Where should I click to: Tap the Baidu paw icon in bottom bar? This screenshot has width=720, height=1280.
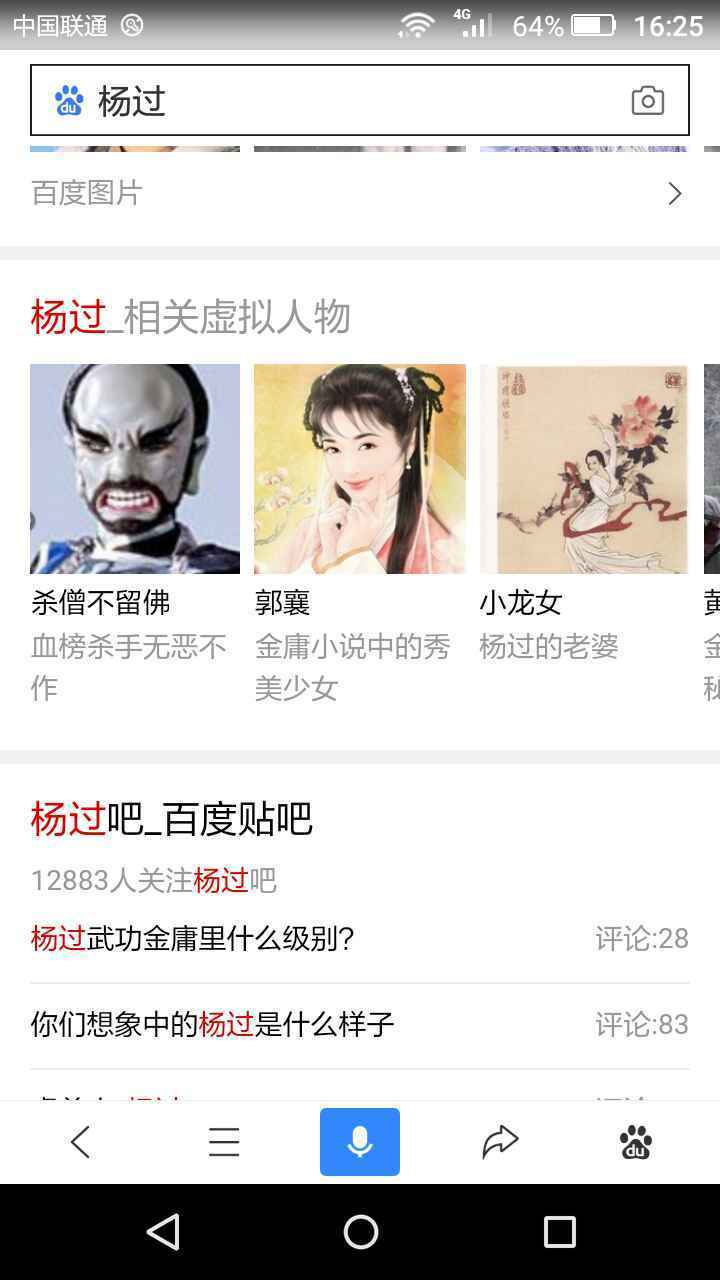(637, 1141)
